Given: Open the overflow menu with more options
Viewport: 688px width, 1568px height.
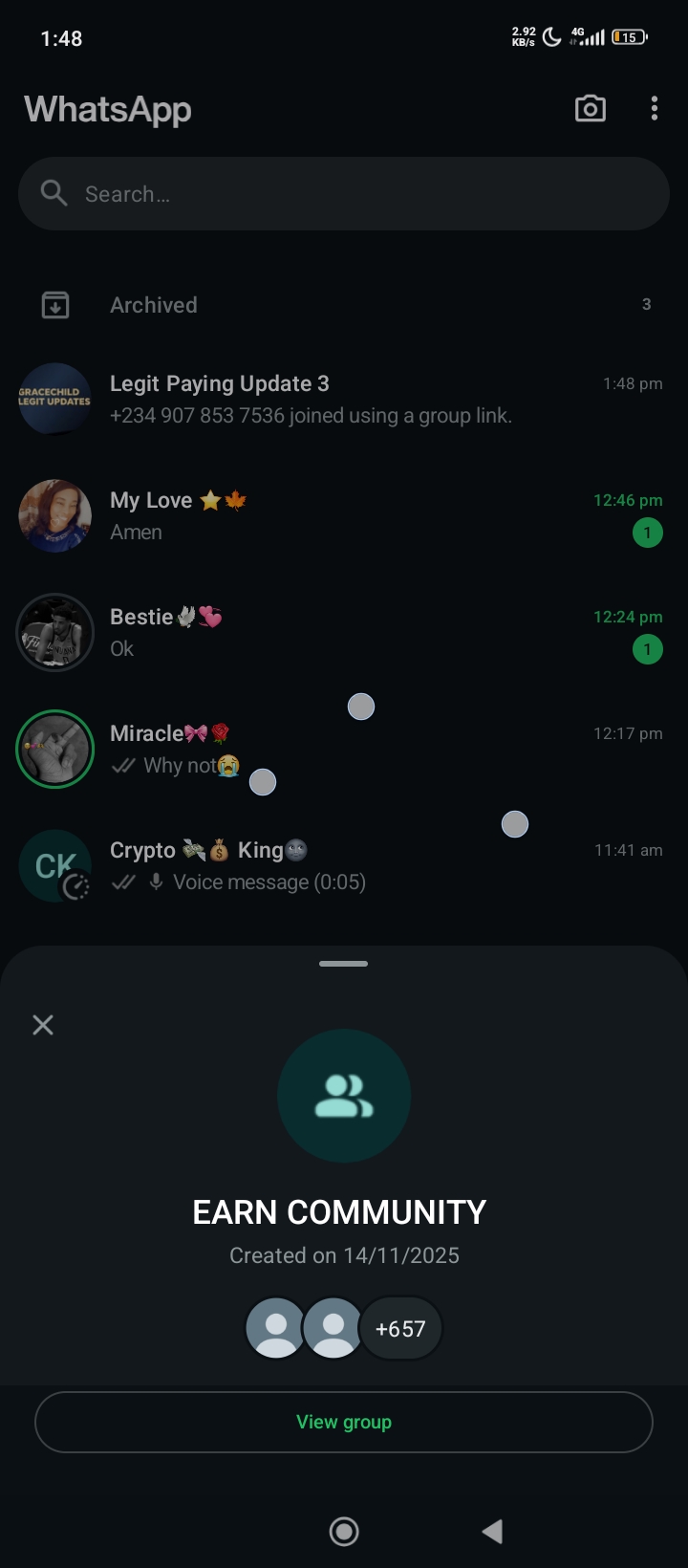Looking at the screenshot, I should point(655,109).
